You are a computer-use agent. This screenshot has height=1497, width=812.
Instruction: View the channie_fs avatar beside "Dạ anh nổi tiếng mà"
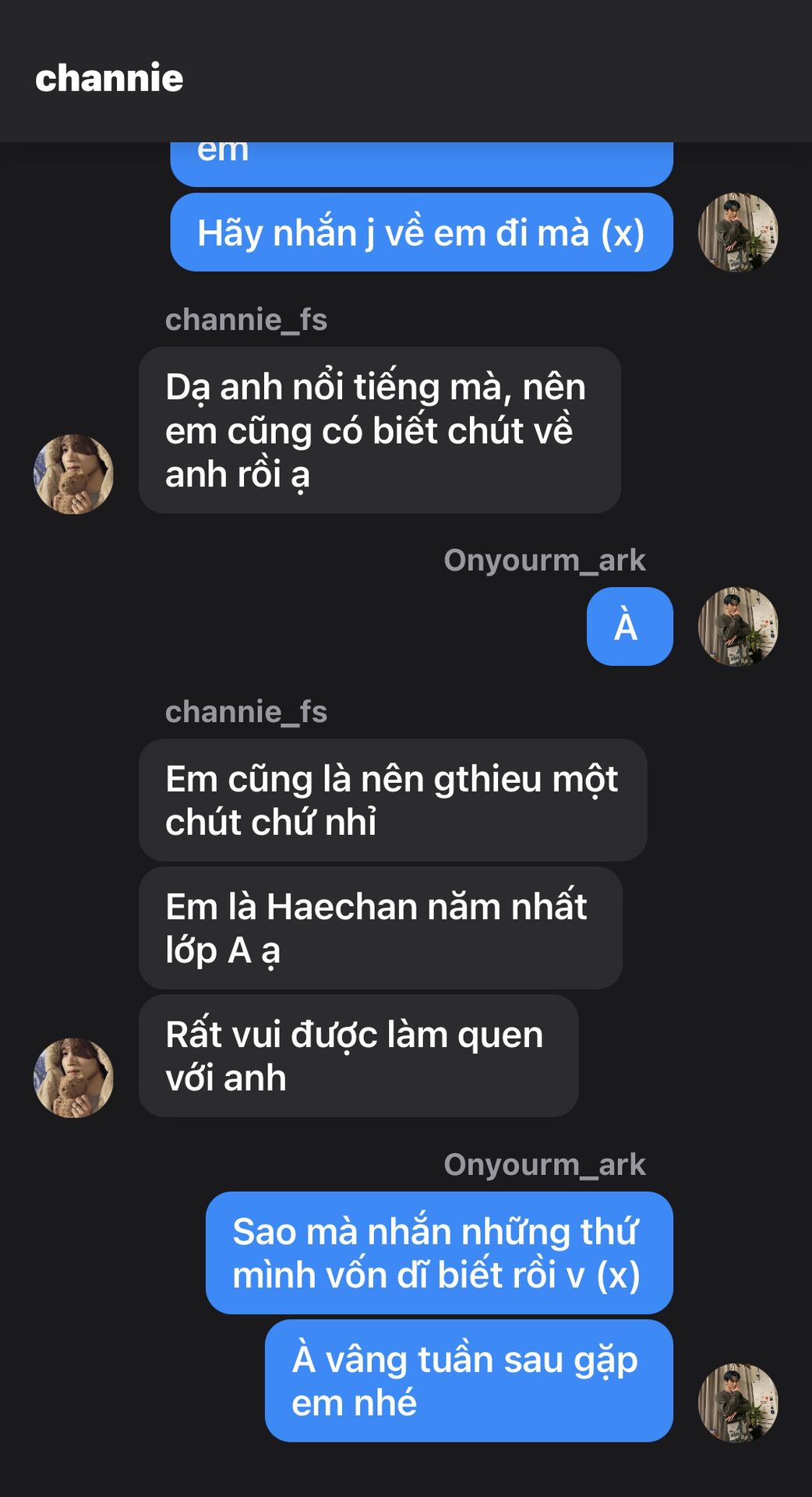(73, 474)
